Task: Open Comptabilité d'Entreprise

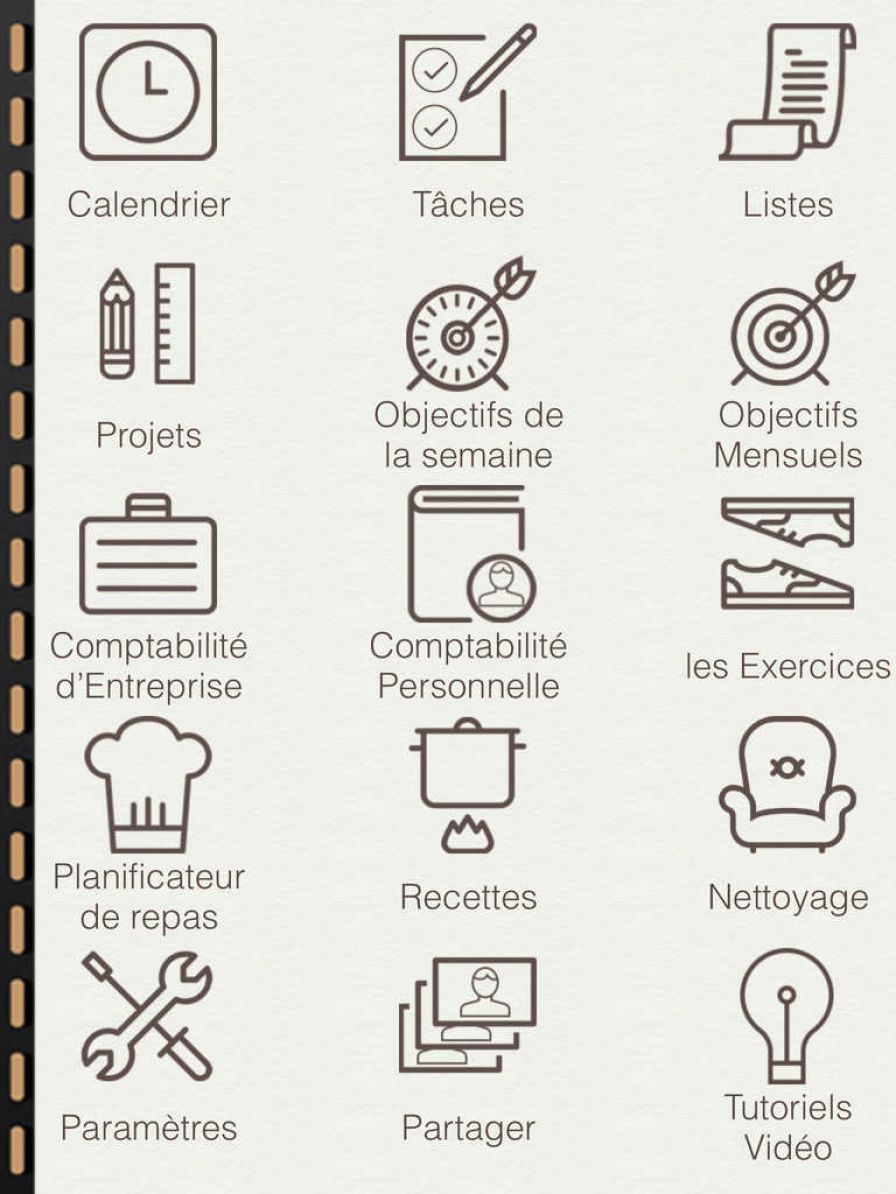Action: (x=148, y=555)
